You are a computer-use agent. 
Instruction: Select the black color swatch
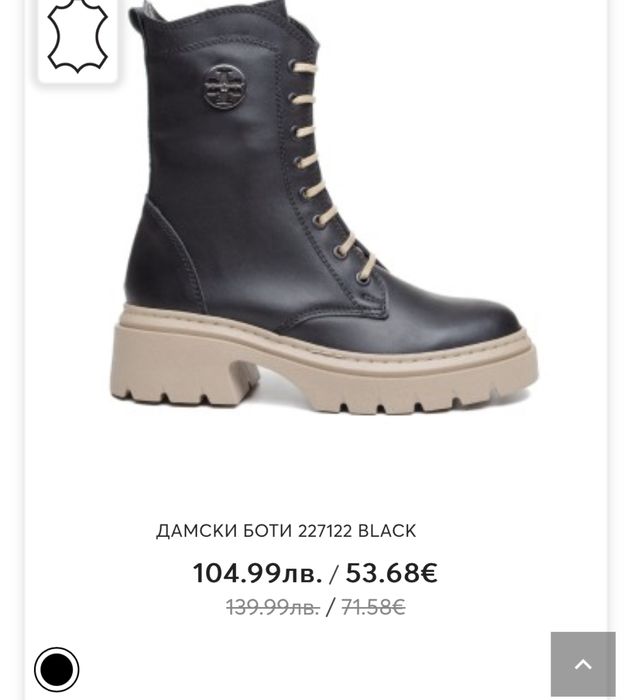56,669
